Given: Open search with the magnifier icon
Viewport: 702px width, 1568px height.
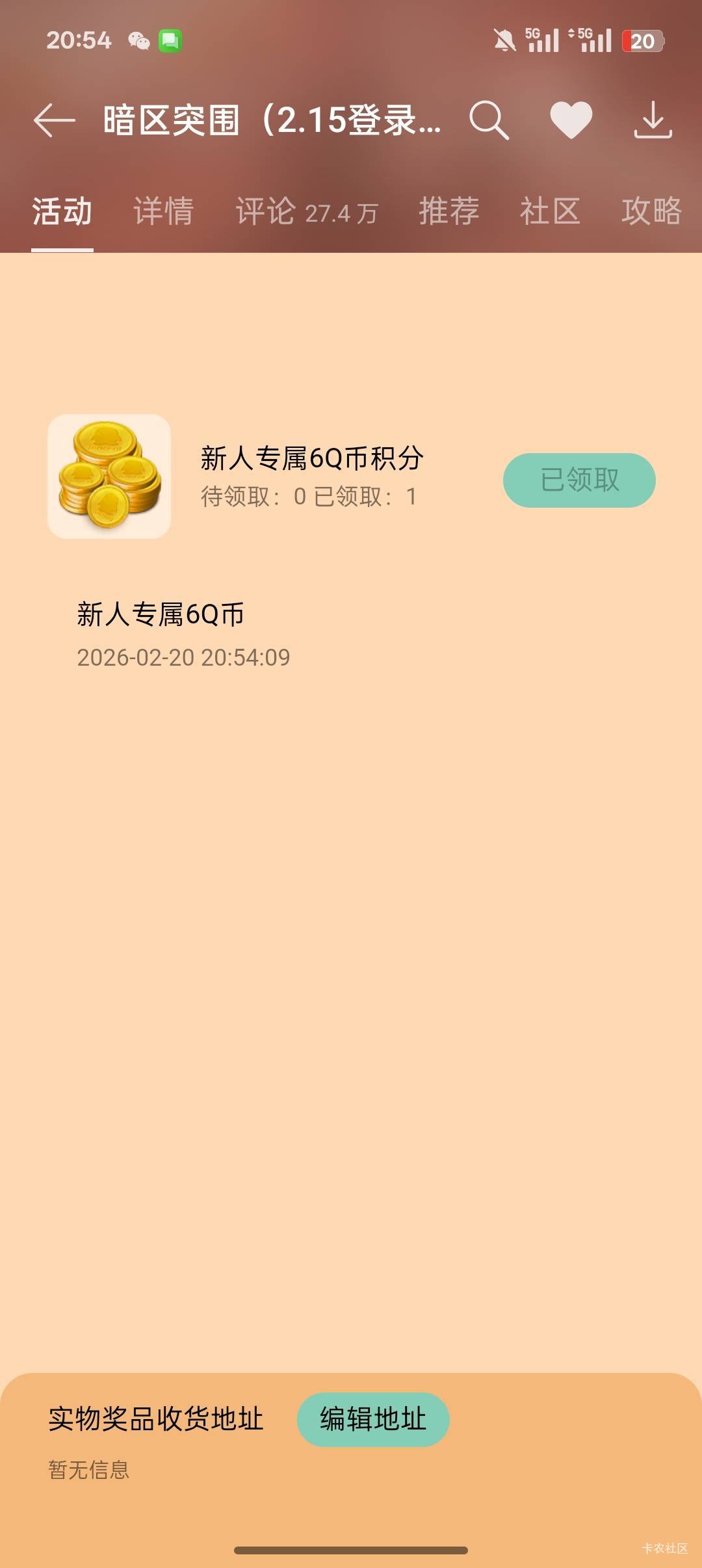Looking at the screenshot, I should [x=489, y=120].
